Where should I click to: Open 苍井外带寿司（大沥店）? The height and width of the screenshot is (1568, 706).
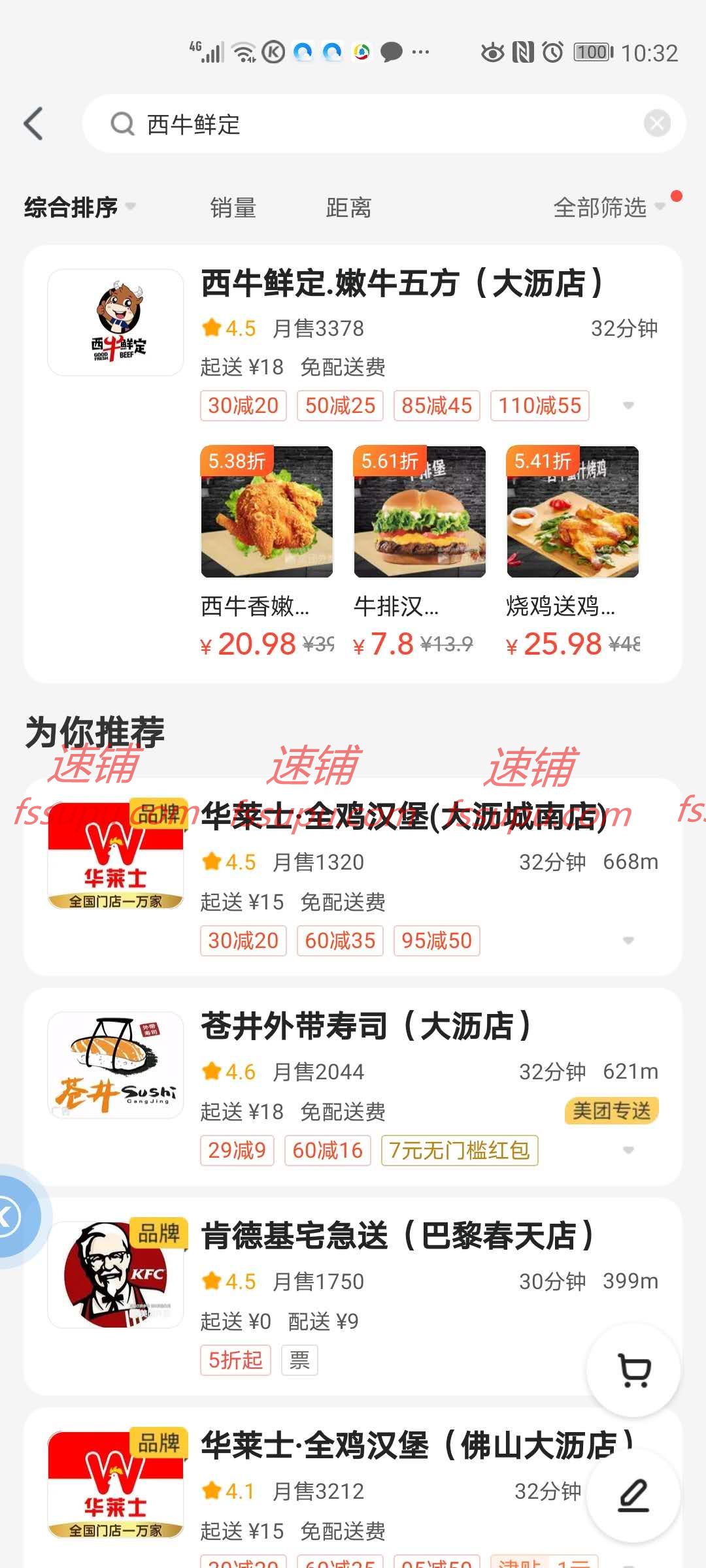366,1026
